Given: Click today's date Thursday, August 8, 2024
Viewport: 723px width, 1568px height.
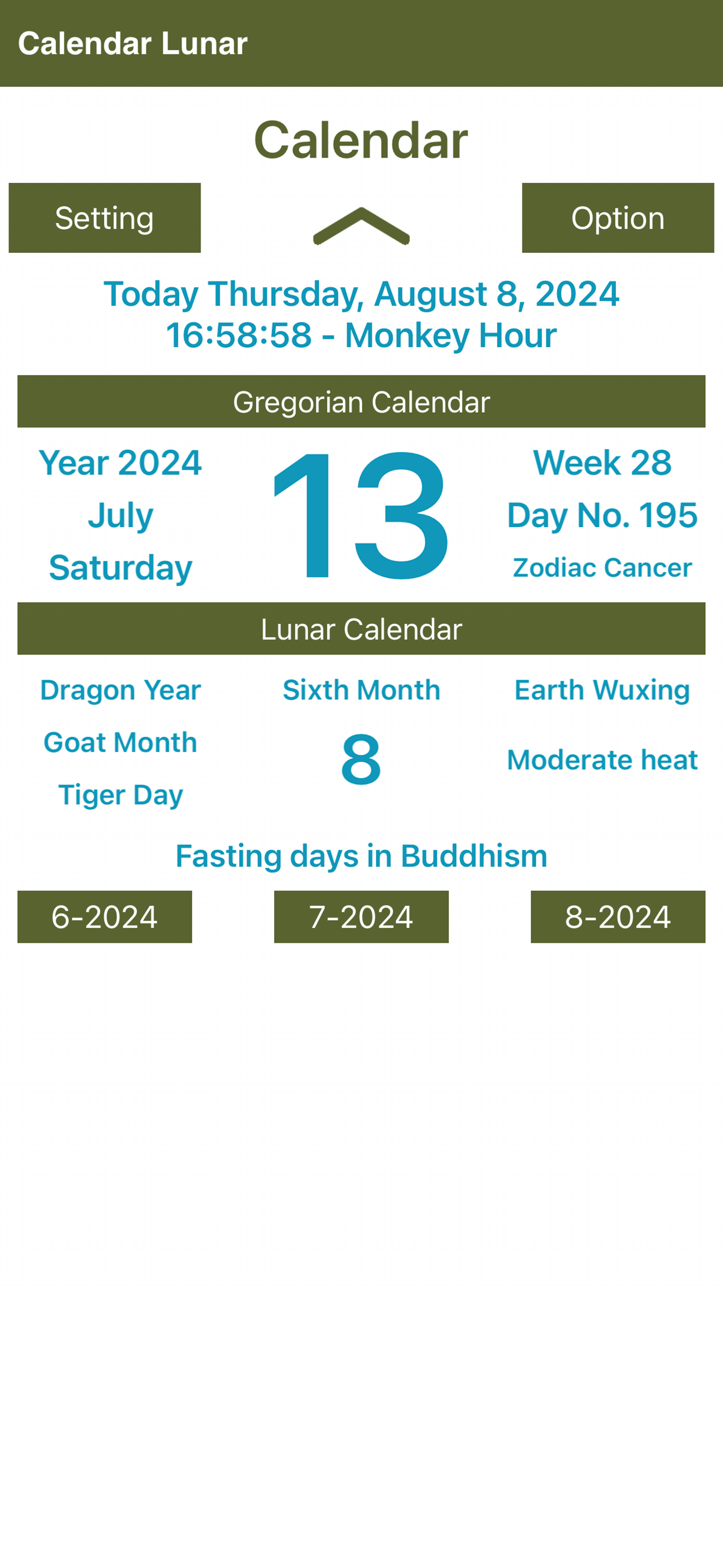Looking at the screenshot, I should click(361, 294).
